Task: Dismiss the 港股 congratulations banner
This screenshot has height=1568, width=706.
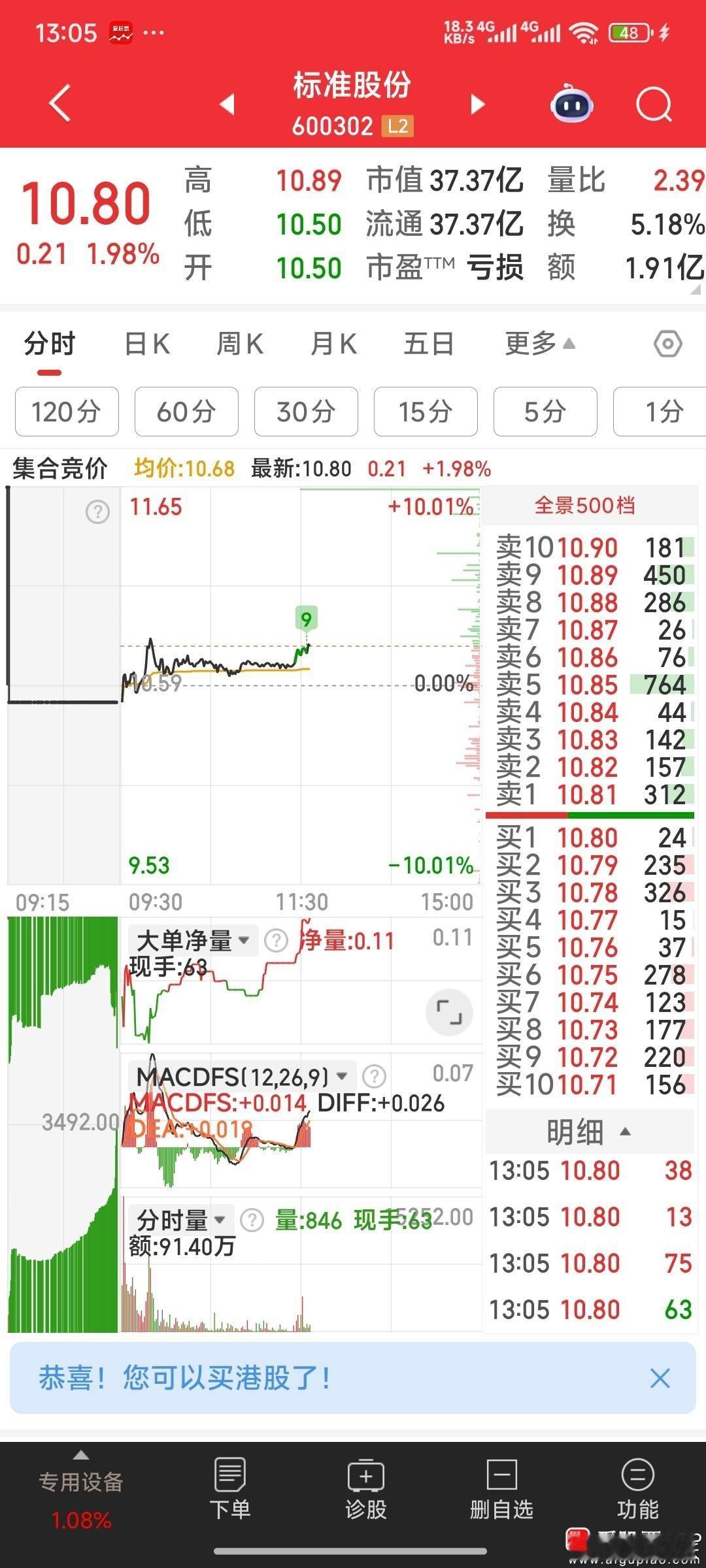Action: click(660, 1379)
